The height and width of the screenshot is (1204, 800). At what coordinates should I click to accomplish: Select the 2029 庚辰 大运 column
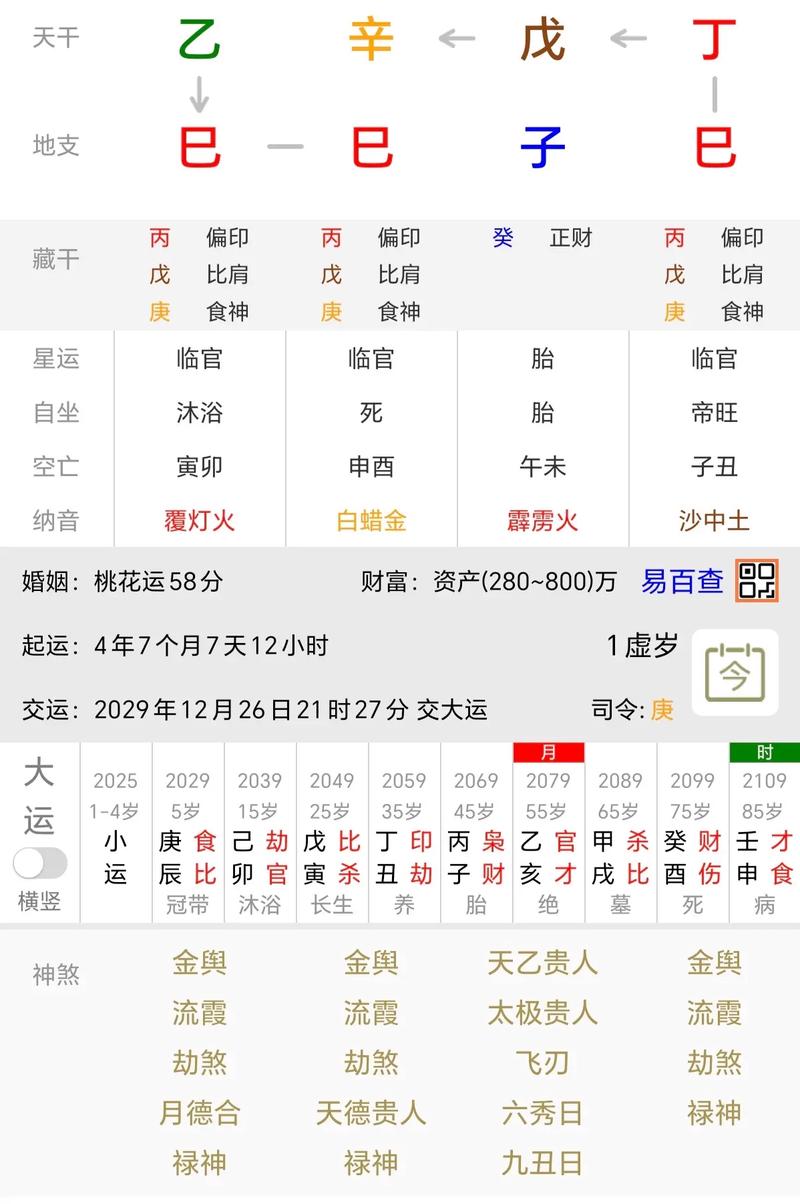pyautogui.click(x=188, y=832)
